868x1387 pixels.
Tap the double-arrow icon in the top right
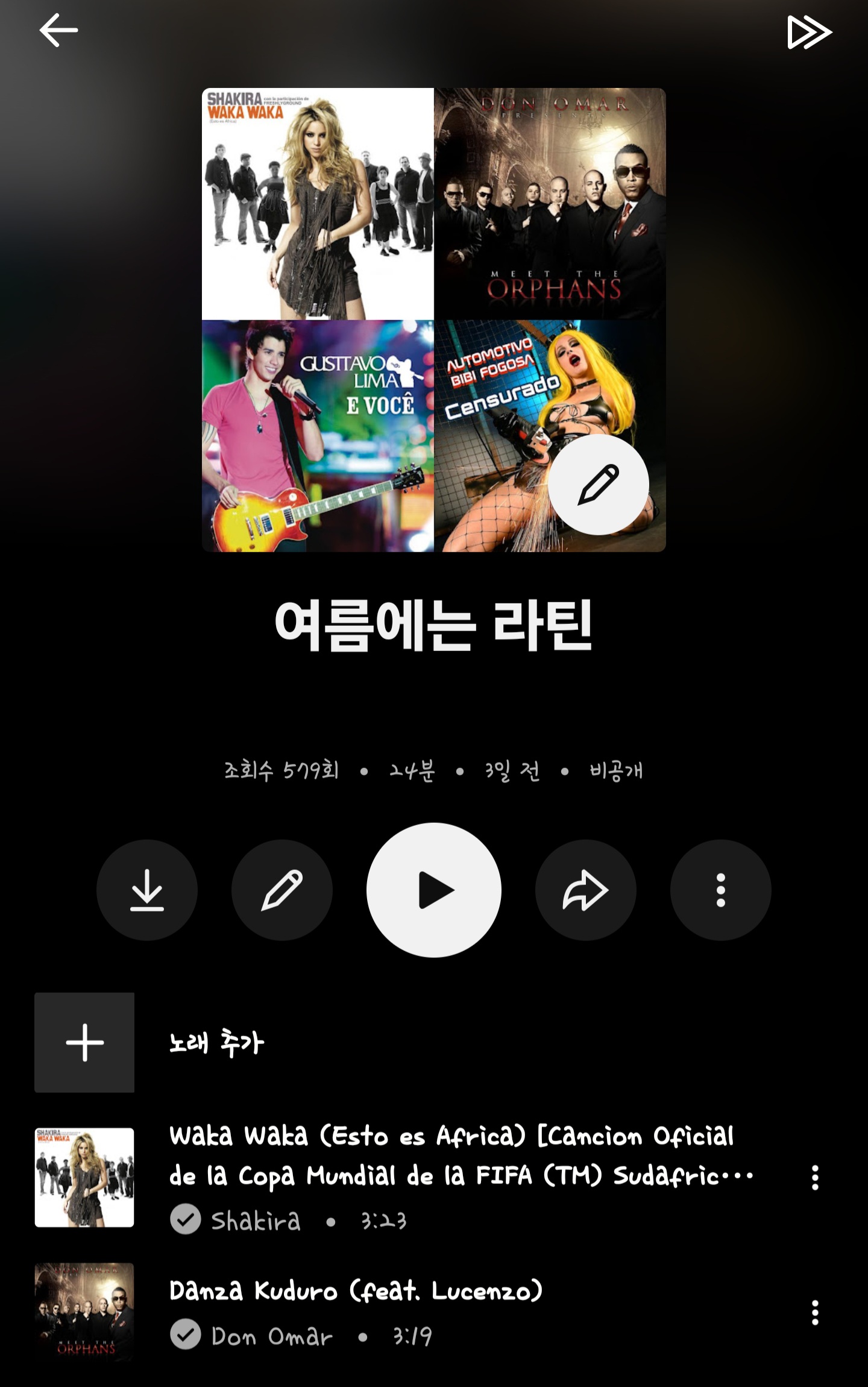810,32
